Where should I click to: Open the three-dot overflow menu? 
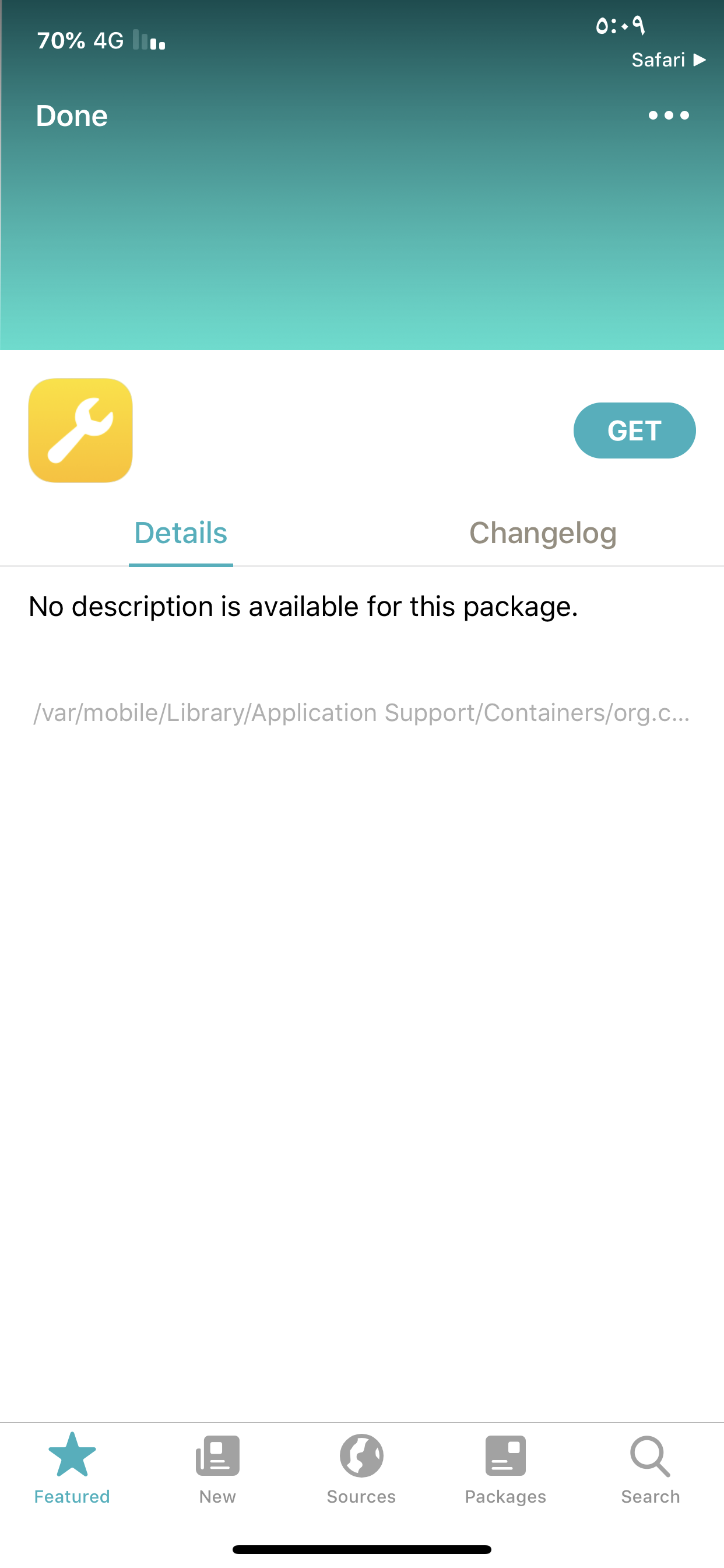point(668,115)
